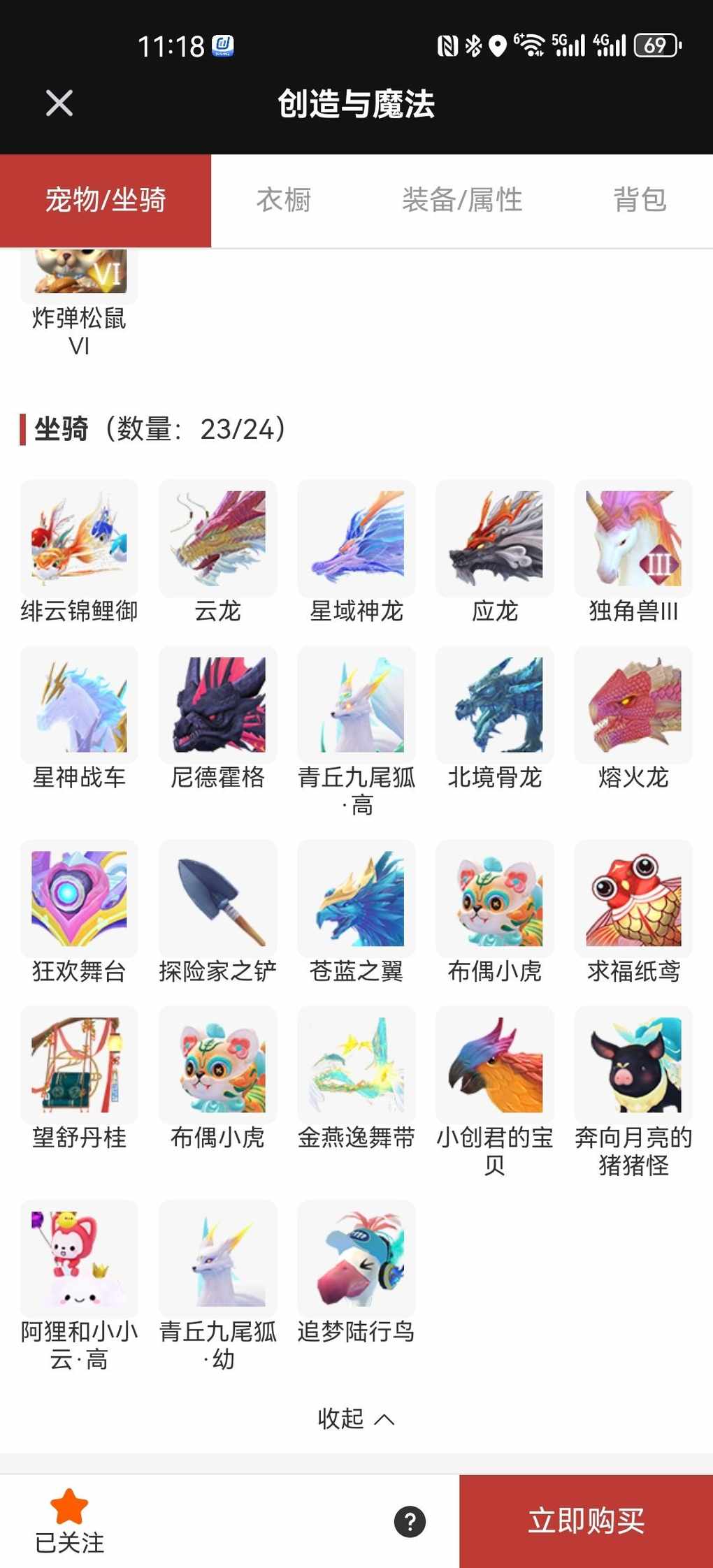Image resolution: width=713 pixels, height=1568 pixels.
Task: View the 尼德霍格 mount details
Action: pos(218,705)
